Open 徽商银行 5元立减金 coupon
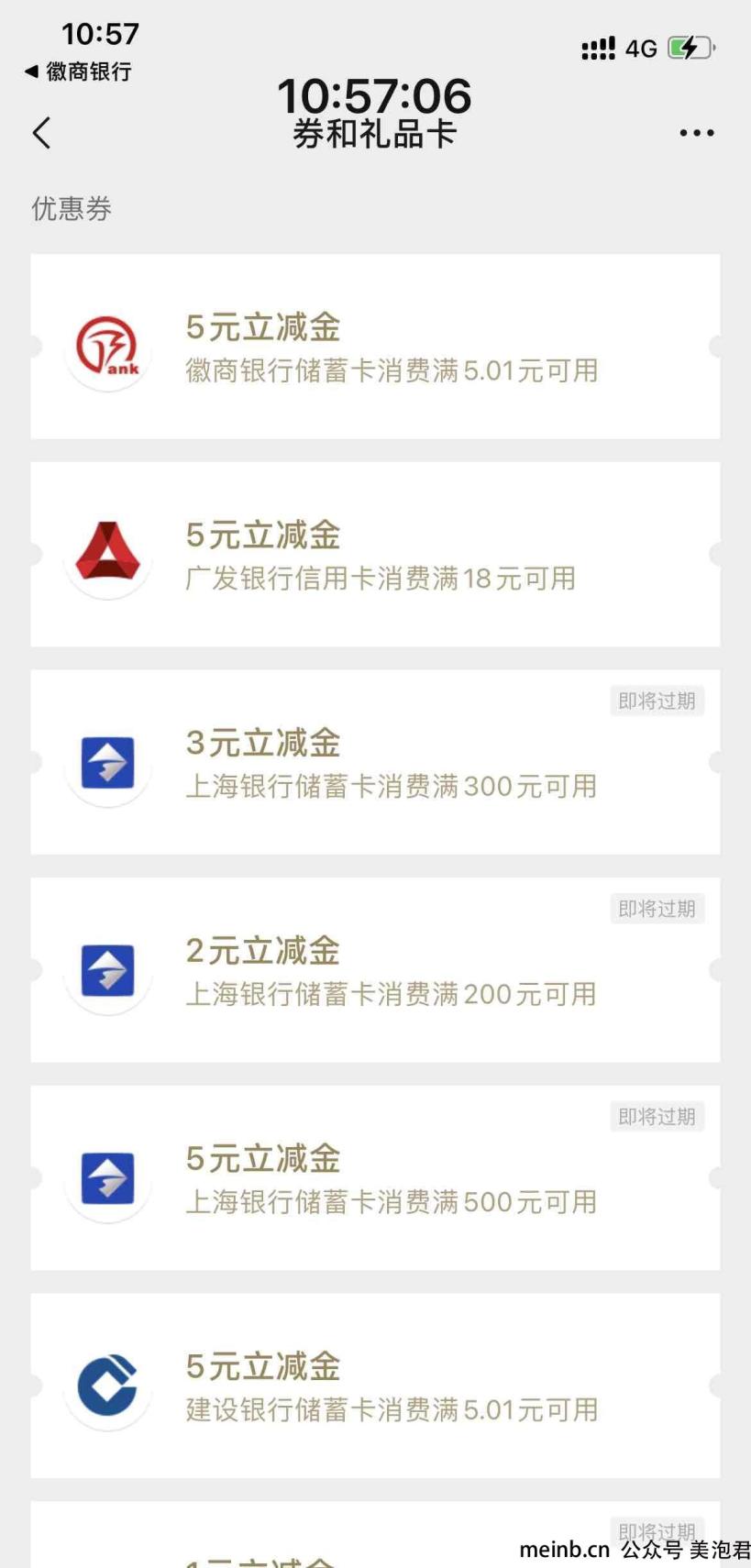Screen dimensions: 751x1568 point(375,347)
